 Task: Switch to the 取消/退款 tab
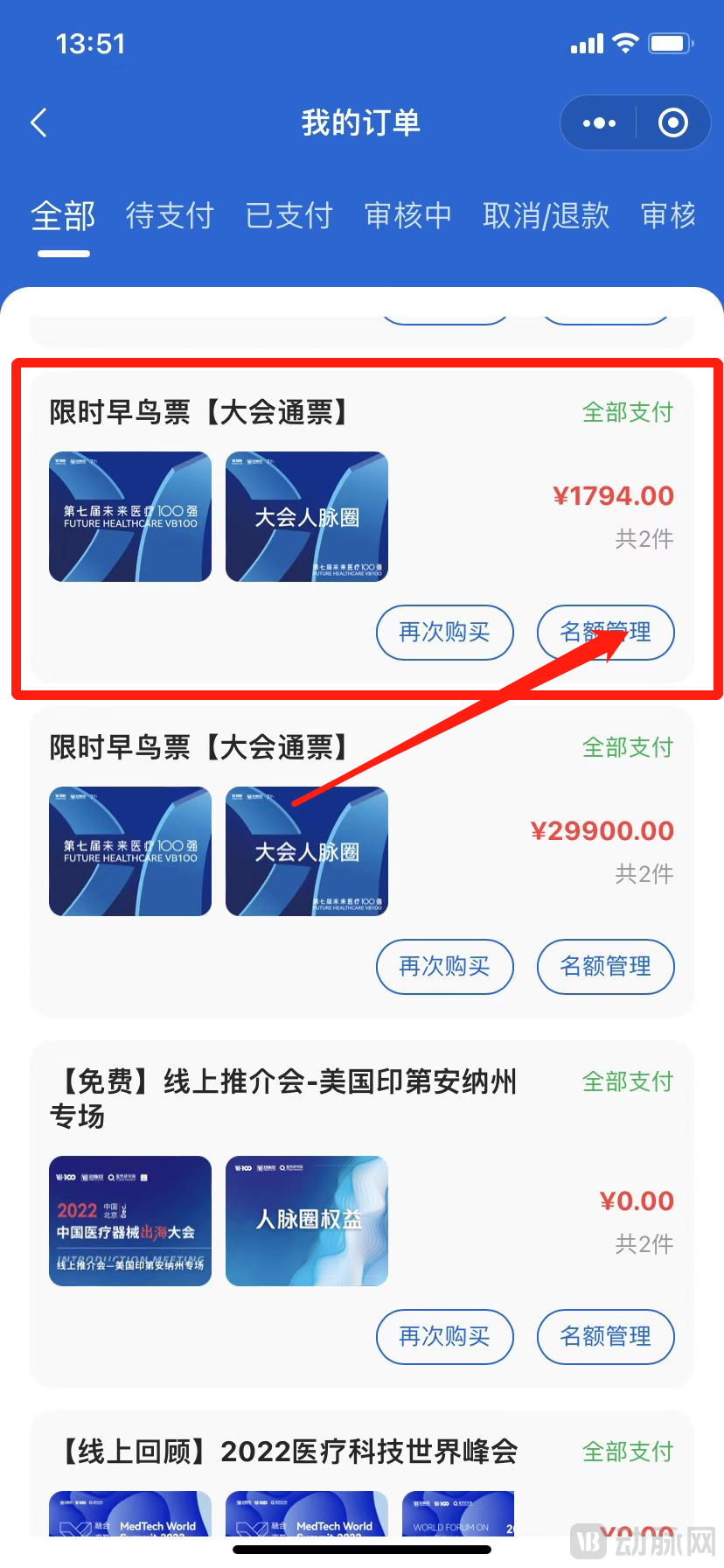click(546, 215)
